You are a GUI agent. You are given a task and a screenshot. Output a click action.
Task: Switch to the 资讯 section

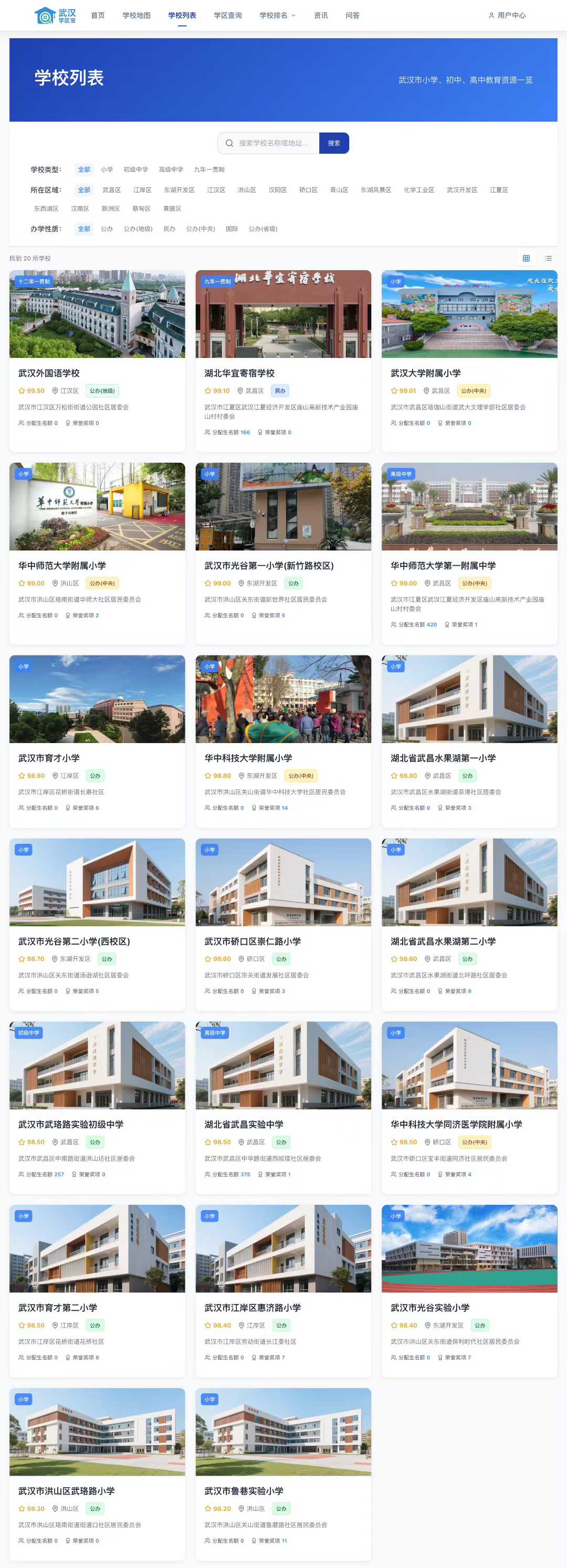[x=321, y=15]
